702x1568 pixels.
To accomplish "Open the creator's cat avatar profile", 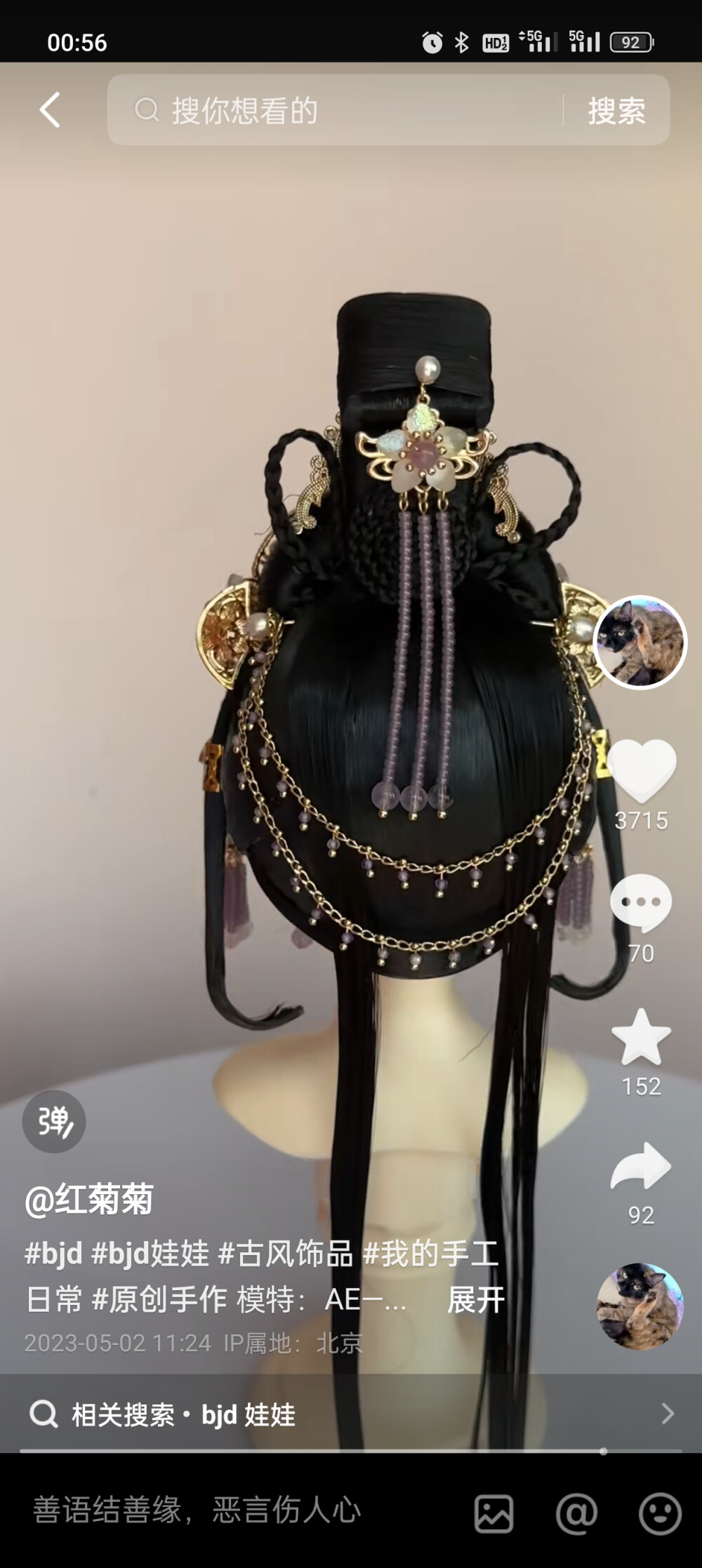I will point(640,642).
